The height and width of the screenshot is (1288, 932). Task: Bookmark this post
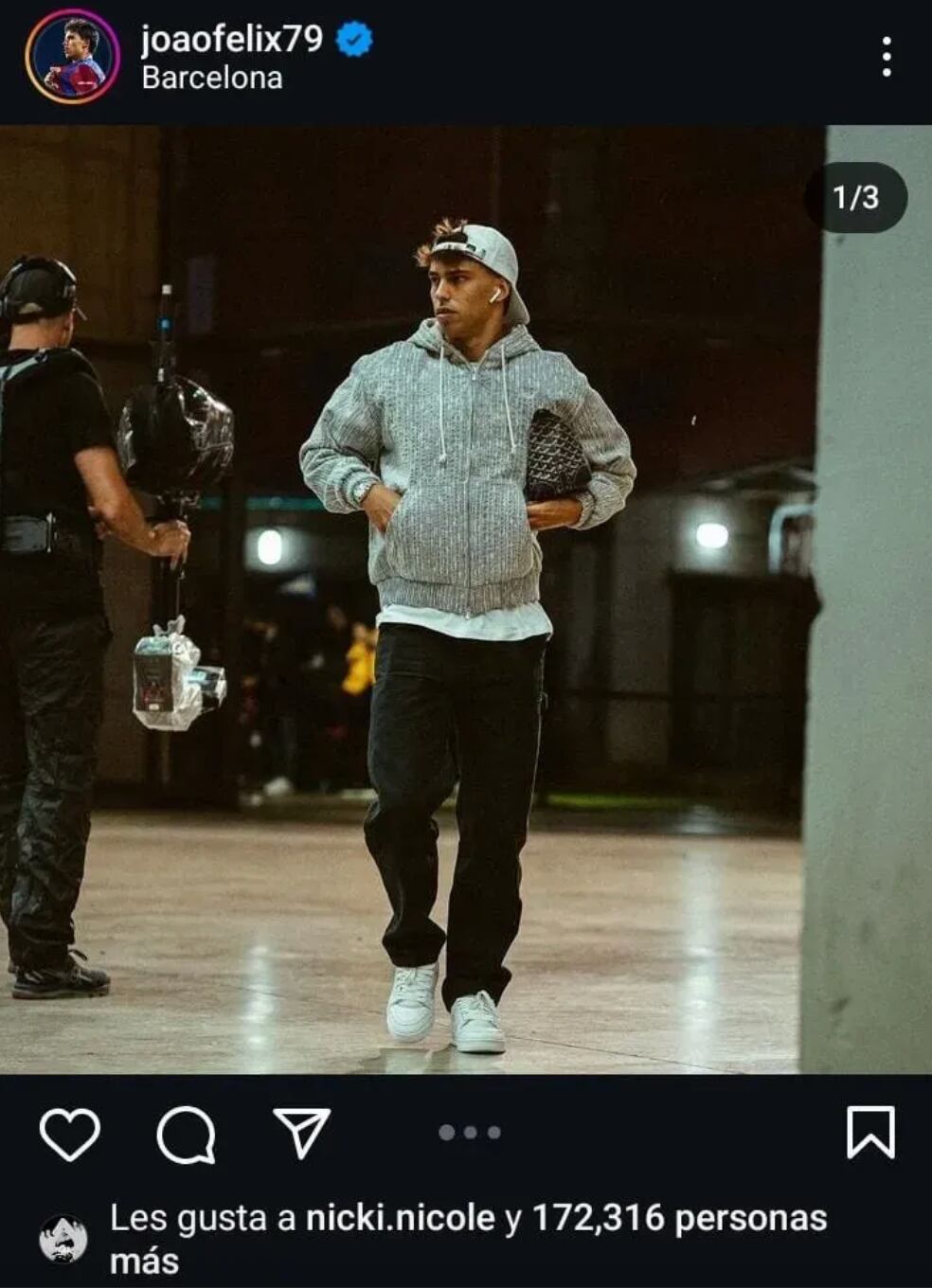(x=869, y=1133)
